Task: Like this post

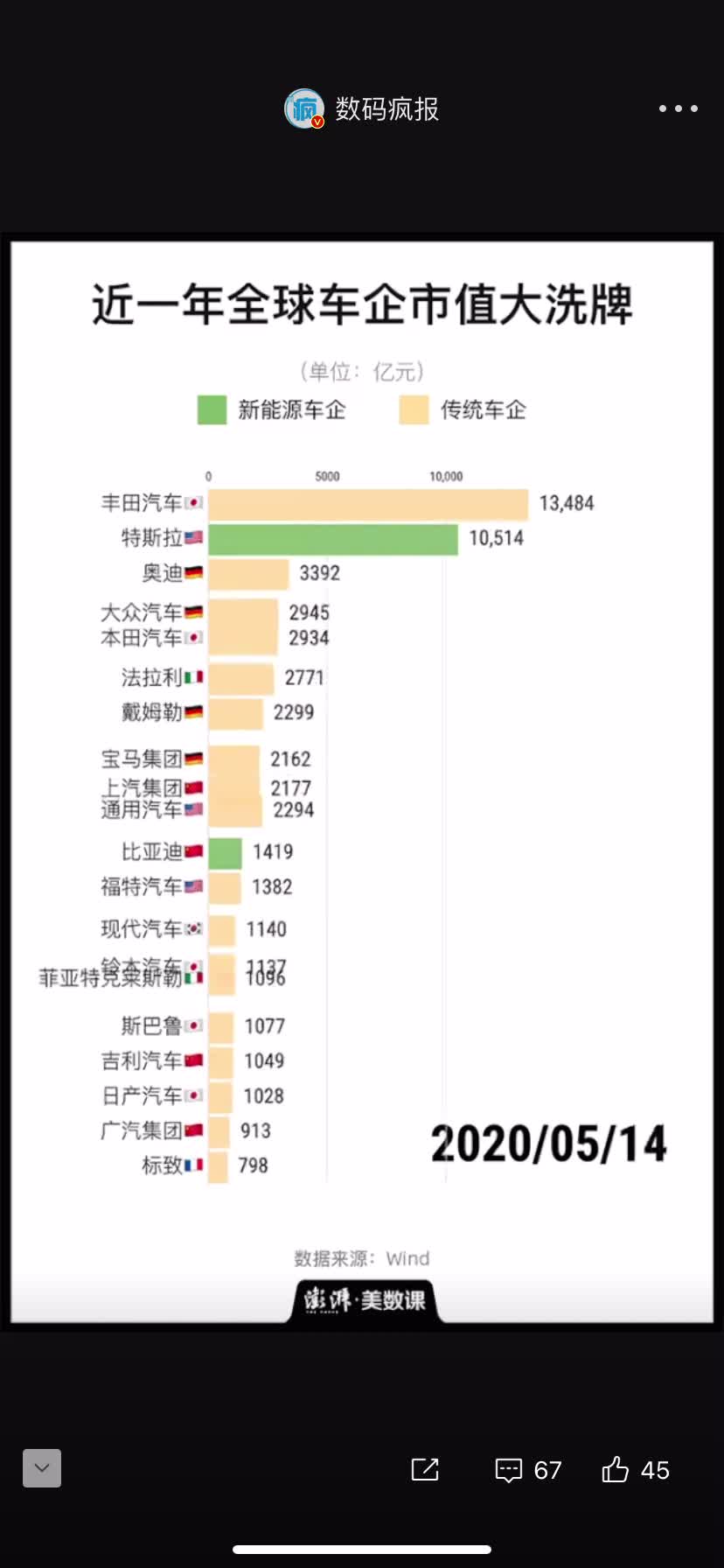Action: [636, 1470]
